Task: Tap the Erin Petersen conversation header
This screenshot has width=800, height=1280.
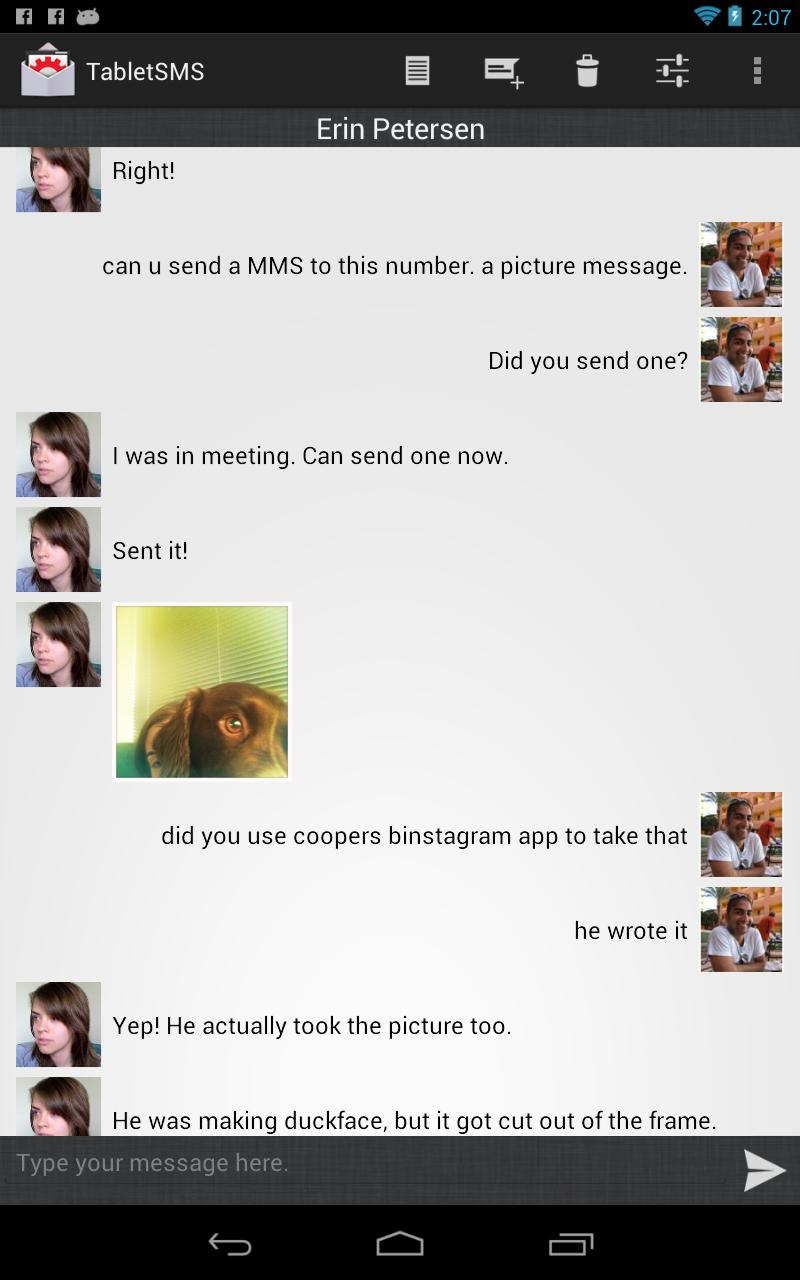Action: (x=400, y=128)
